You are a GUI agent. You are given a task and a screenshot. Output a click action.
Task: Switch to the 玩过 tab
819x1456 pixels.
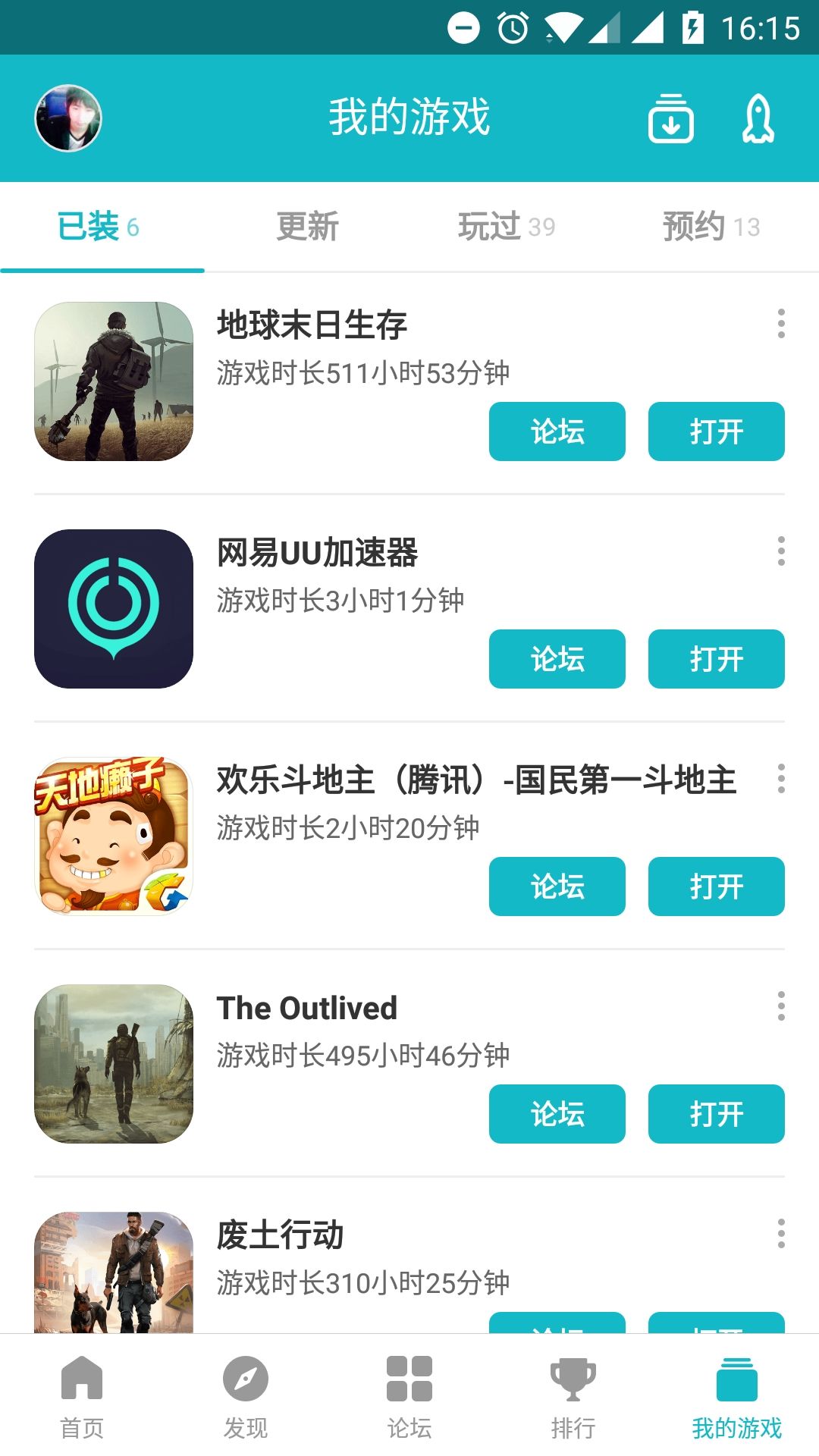click(x=507, y=227)
